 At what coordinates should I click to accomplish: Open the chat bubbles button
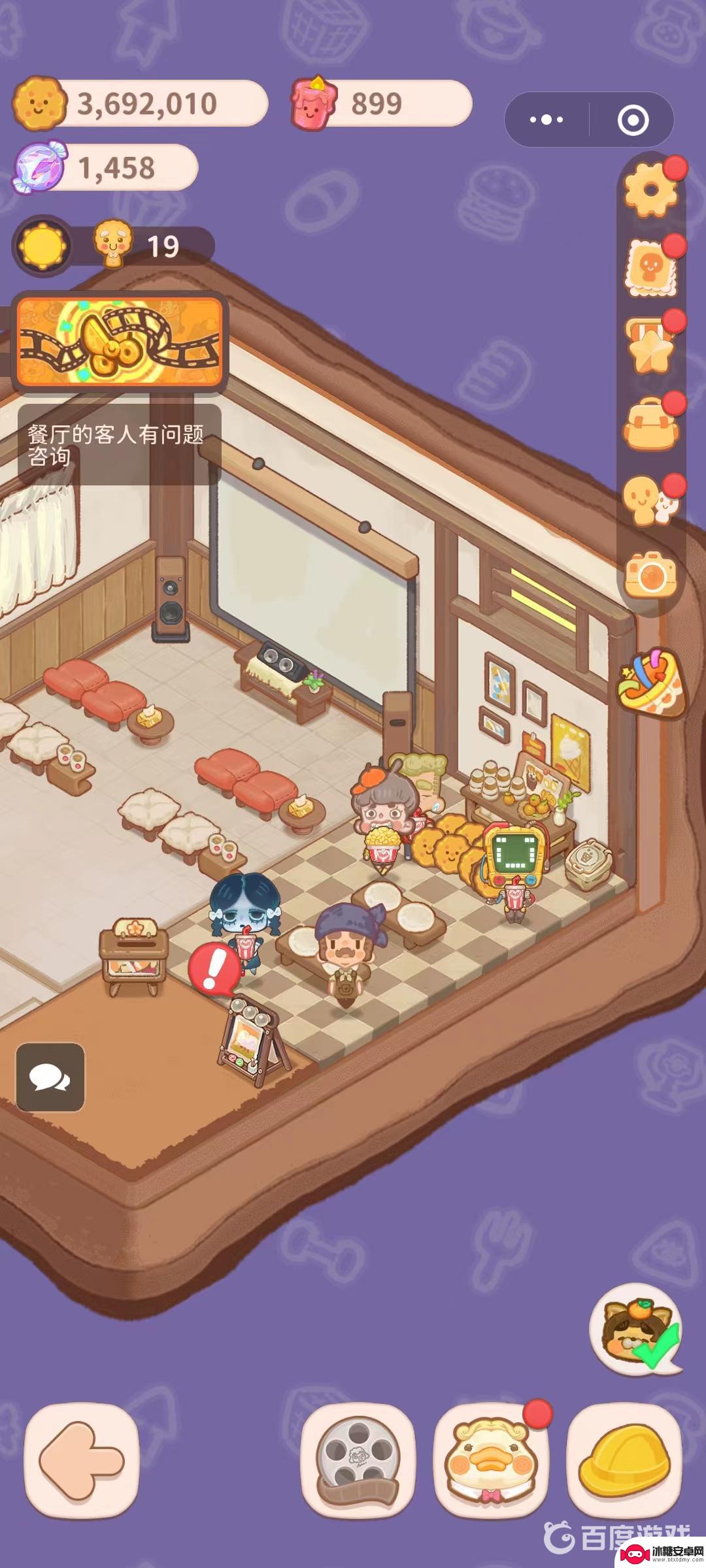click(x=50, y=1077)
